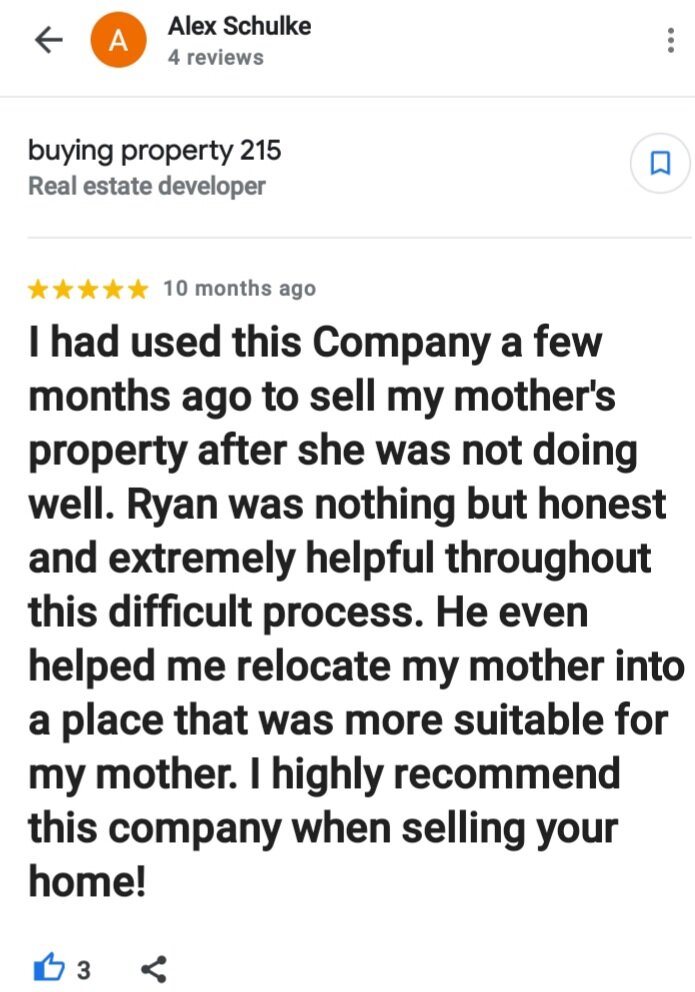The image size is (695, 992).
Task: Share this review
Action: [154, 968]
